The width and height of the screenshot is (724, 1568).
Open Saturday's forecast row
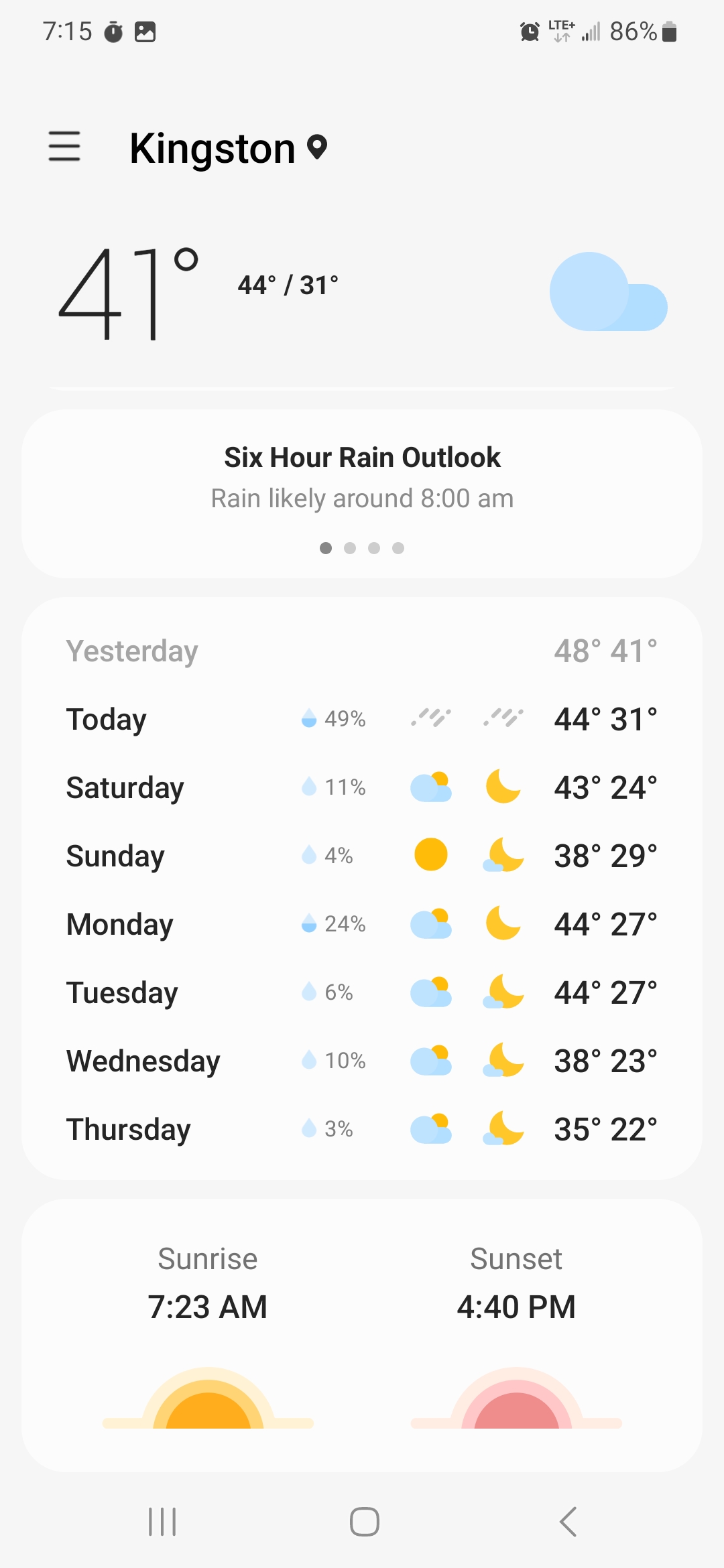pyautogui.click(x=362, y=787)
